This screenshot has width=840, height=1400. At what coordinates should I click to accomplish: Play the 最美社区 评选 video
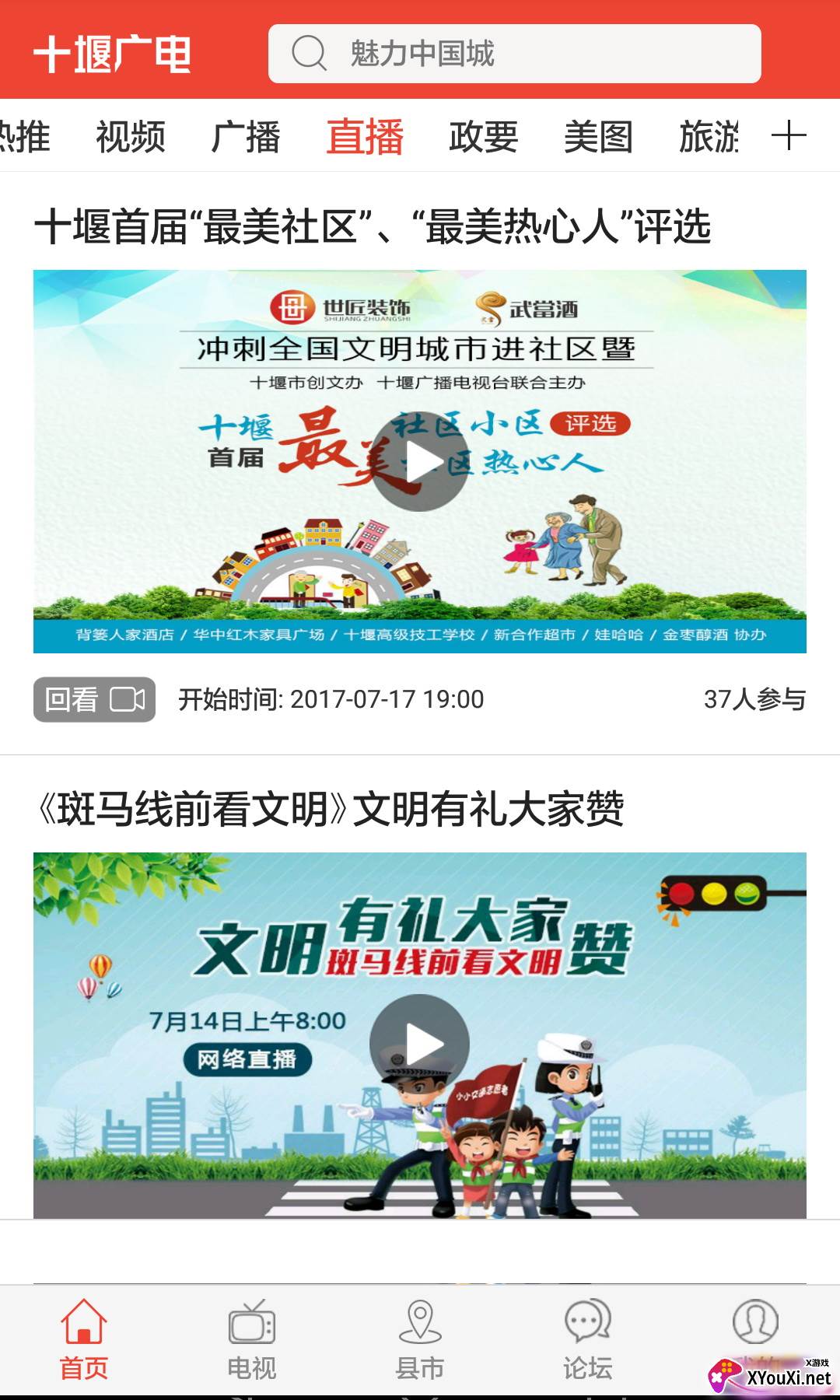[419, 461]
